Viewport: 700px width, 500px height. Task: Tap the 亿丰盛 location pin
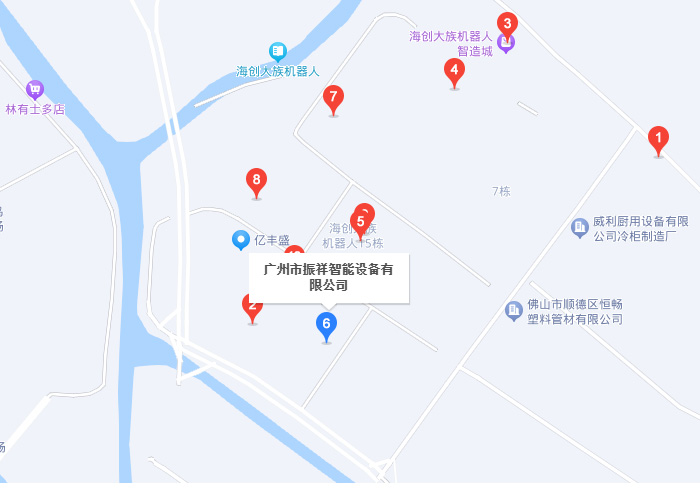[240, 239]
